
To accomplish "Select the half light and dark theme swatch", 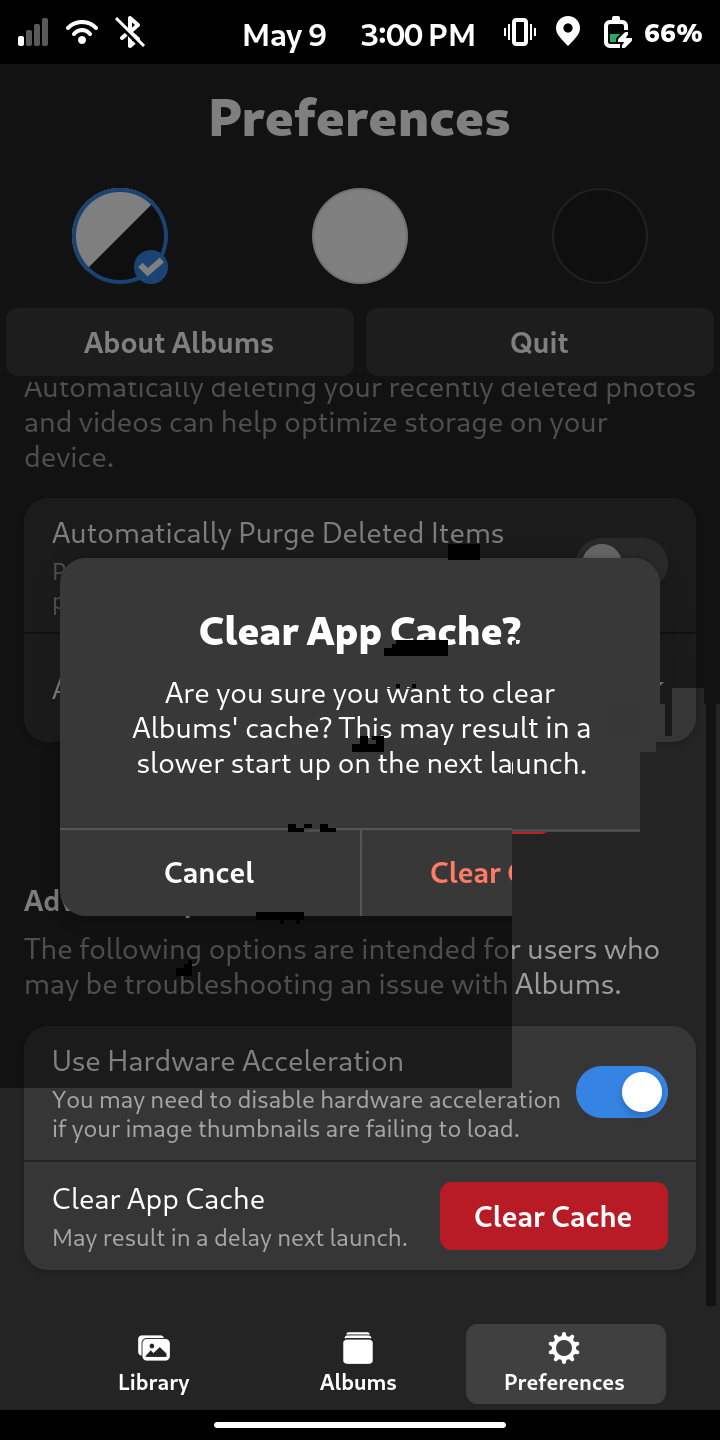I will (120, 236).
